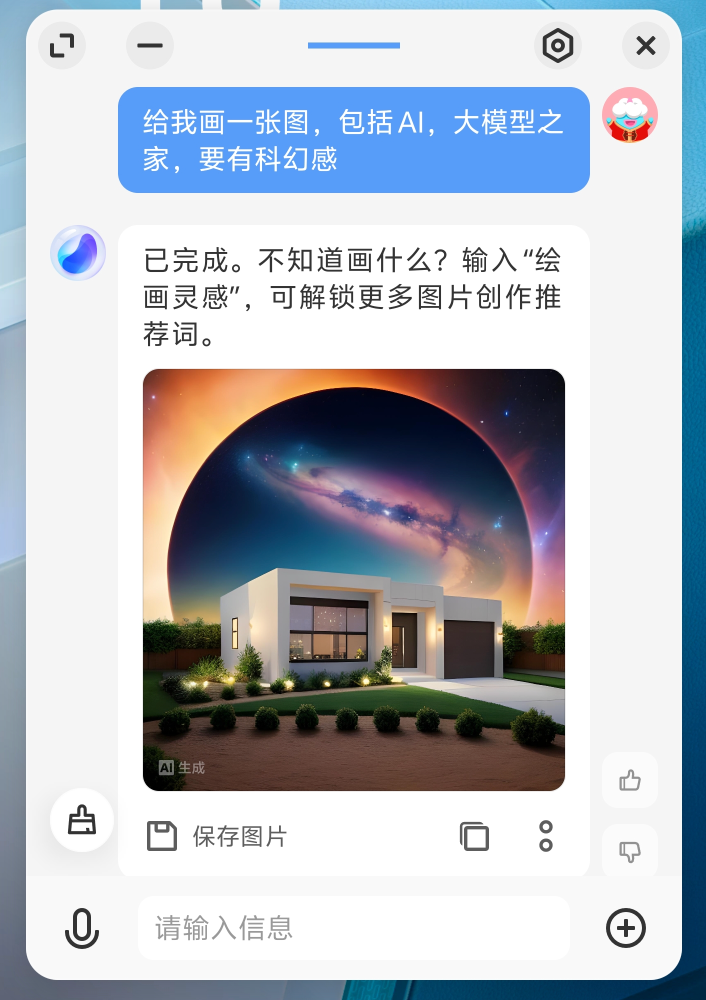
Task: Close the assistant window
Action: click(x=646, y=45)
